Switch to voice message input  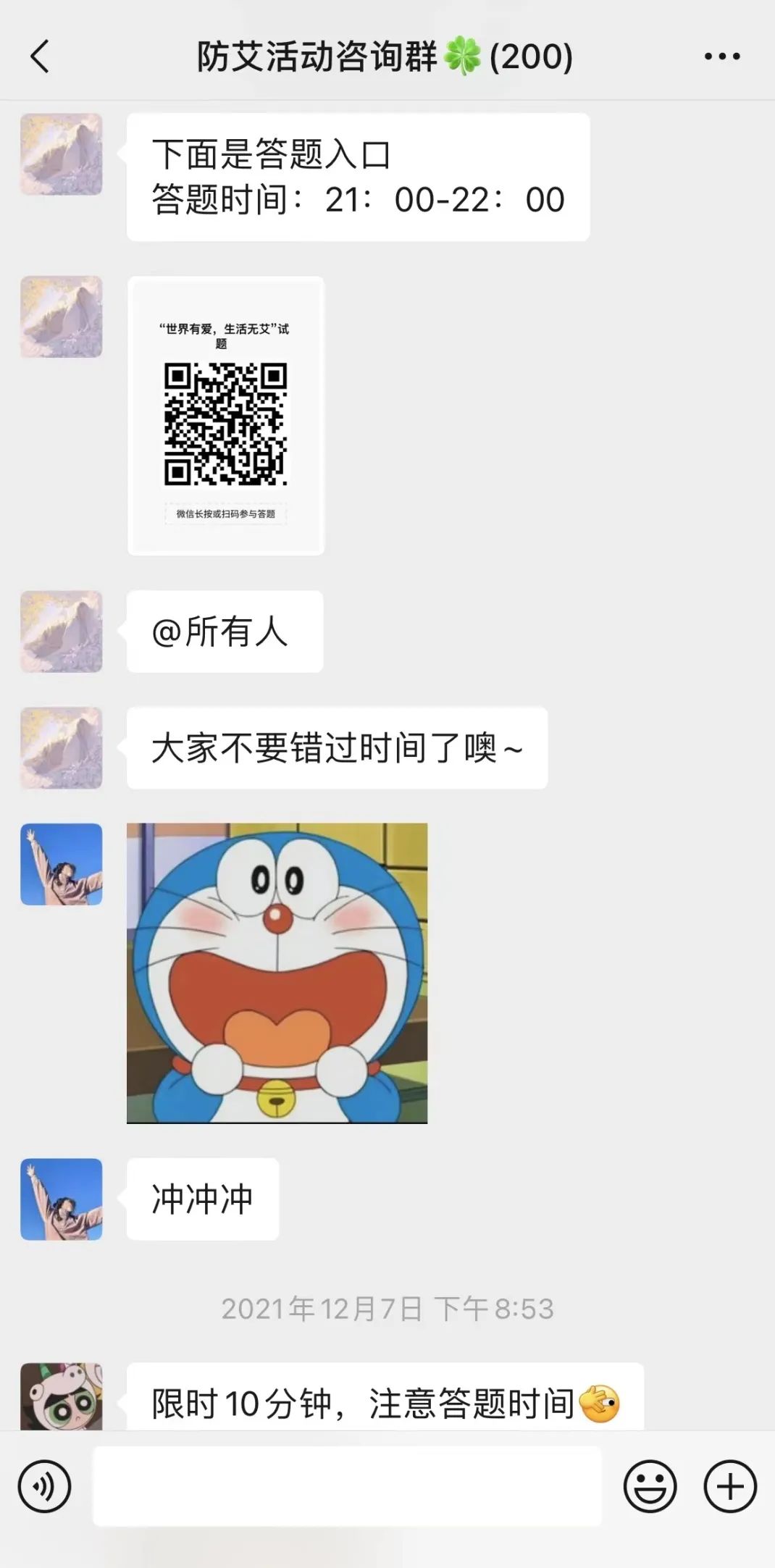coord(45,1487)
